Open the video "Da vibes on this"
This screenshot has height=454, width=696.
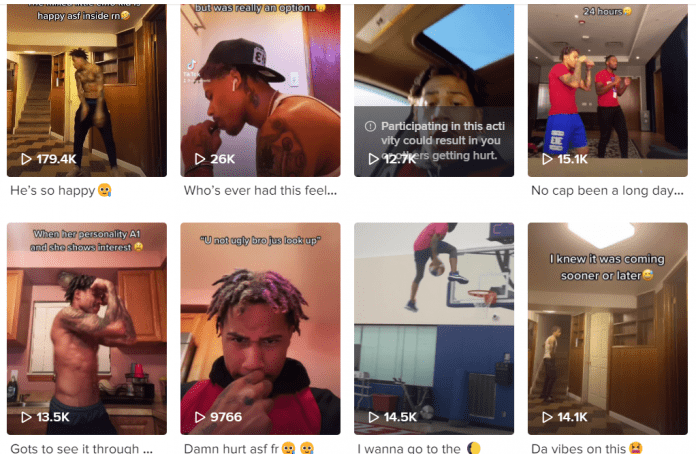point(607,328)
